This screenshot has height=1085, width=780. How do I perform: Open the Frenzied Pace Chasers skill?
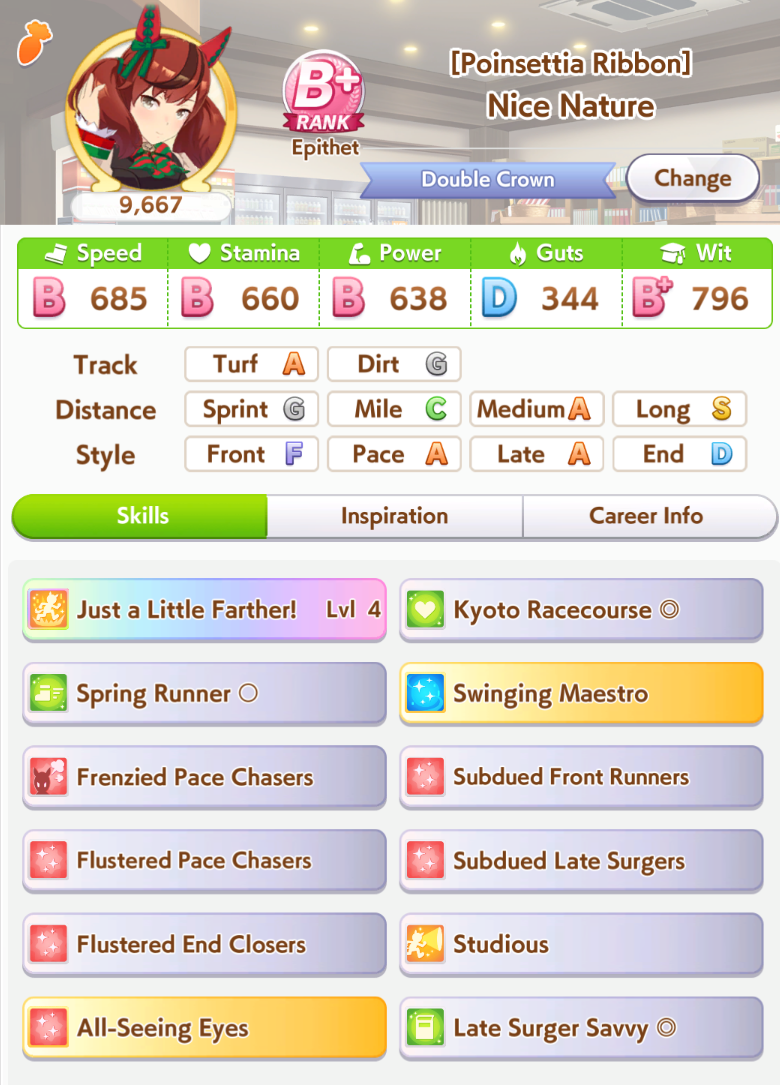[x=204, y=777]
